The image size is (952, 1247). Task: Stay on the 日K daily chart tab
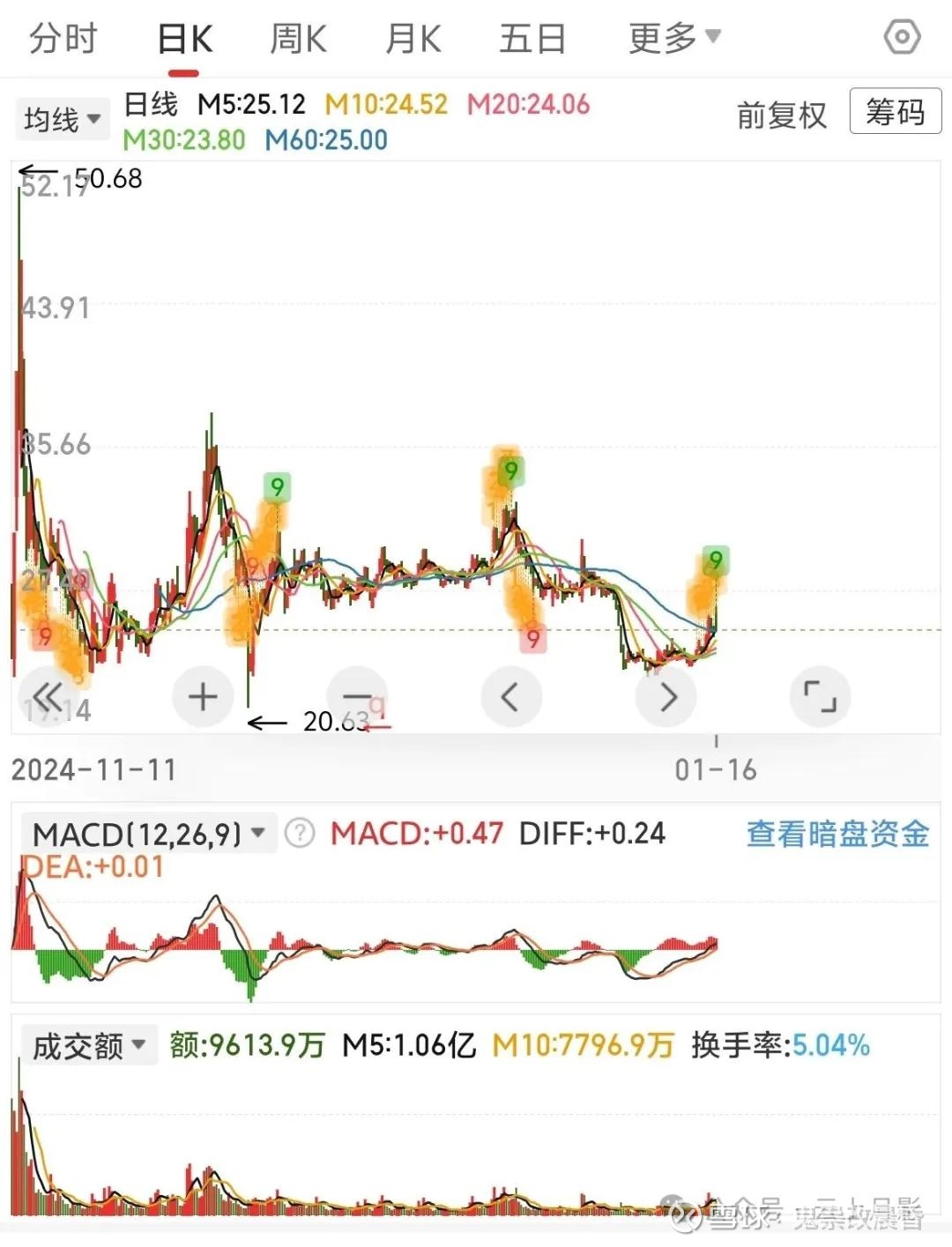tap(185, 40)
